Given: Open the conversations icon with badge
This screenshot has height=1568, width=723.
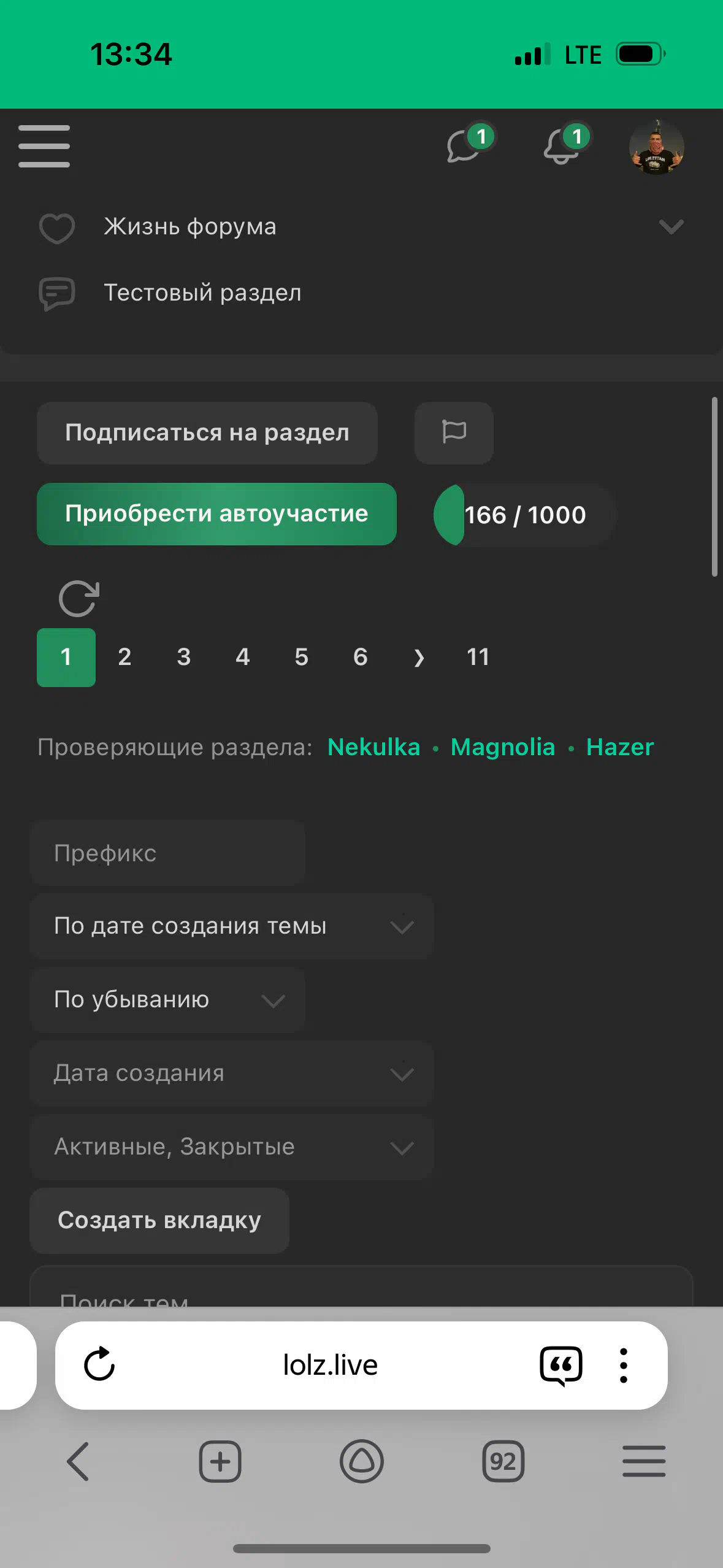Looking at the screenshot, I should pos(470,144).
